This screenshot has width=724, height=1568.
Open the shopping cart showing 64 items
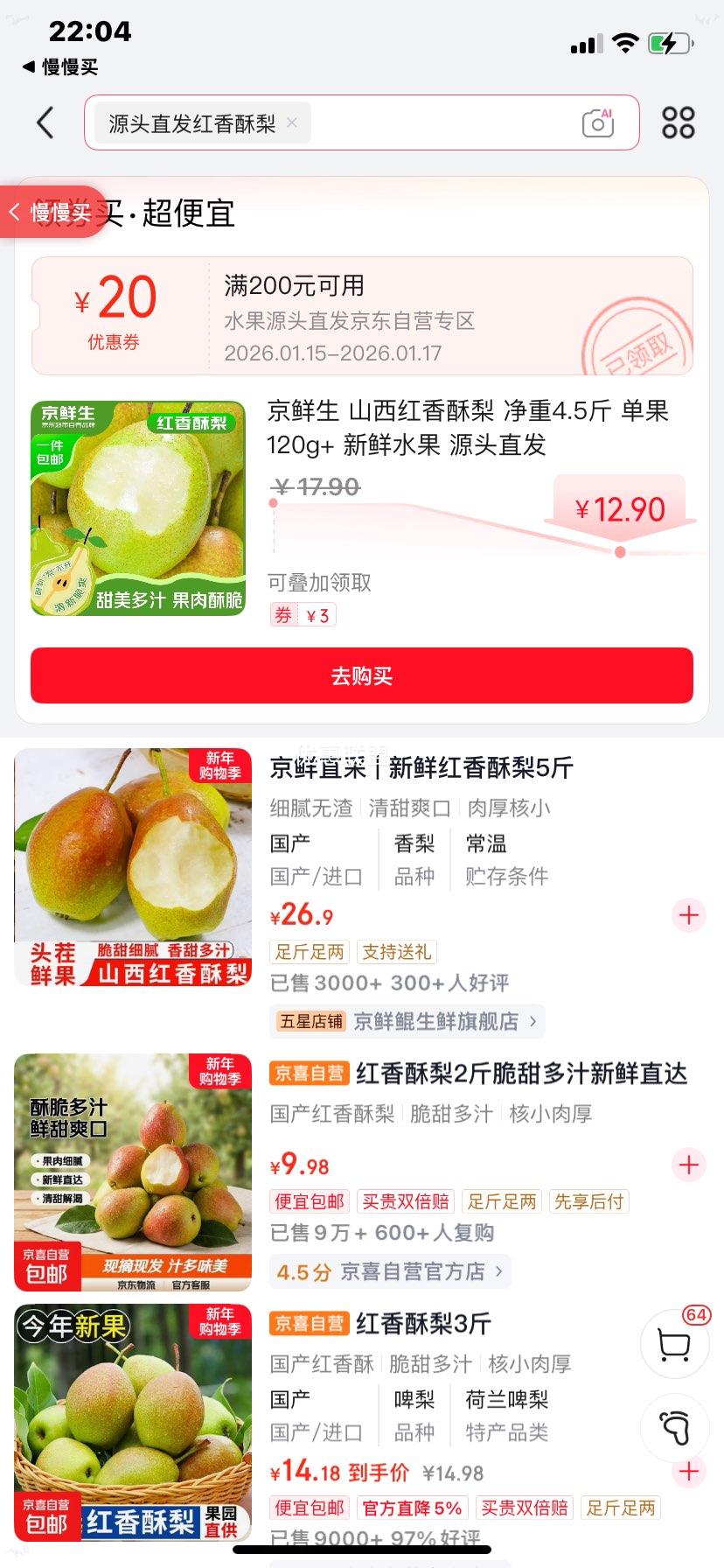(x=674, y=1345)
